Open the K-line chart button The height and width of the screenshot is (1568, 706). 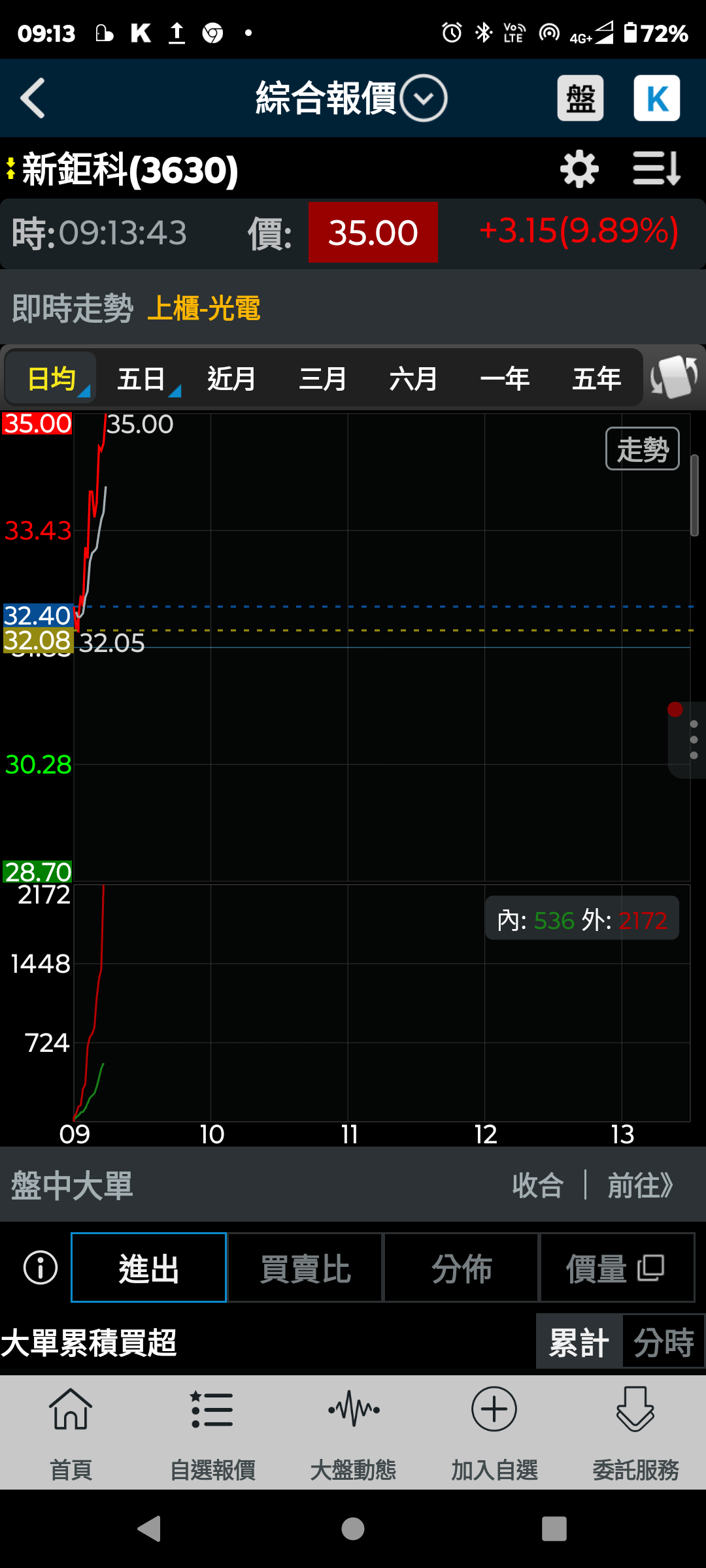(656, 98)
